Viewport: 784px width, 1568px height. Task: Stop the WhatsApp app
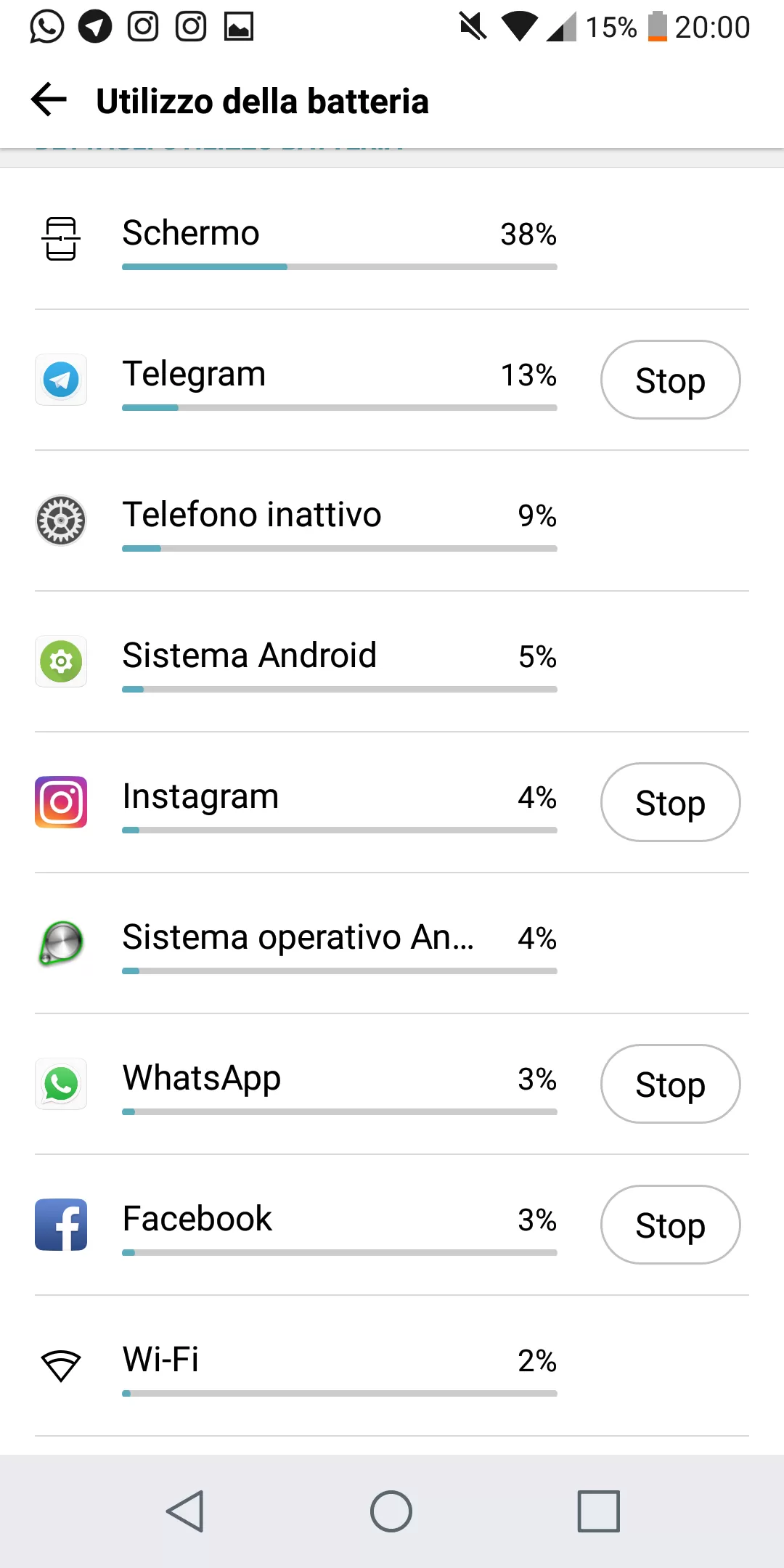669,1084
